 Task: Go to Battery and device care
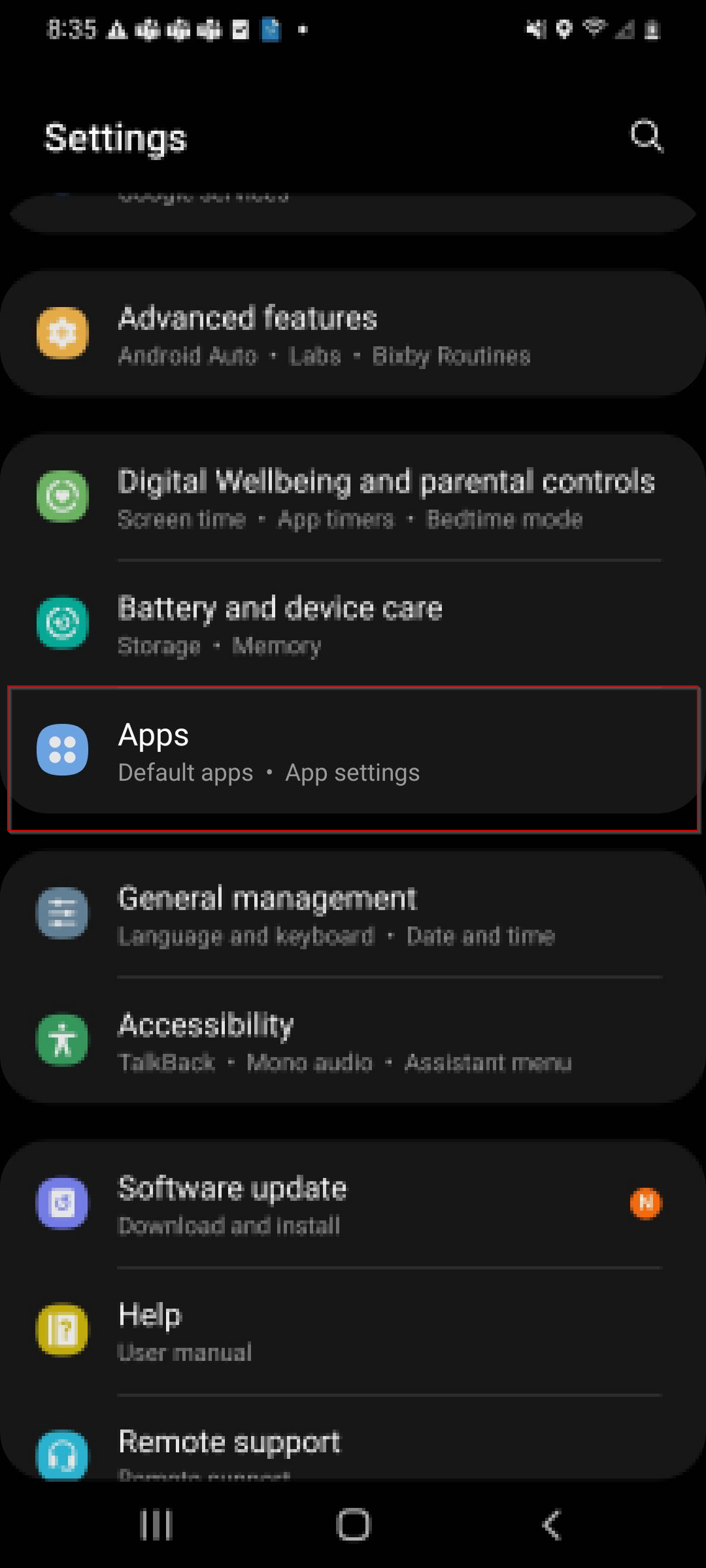[353, 625]
